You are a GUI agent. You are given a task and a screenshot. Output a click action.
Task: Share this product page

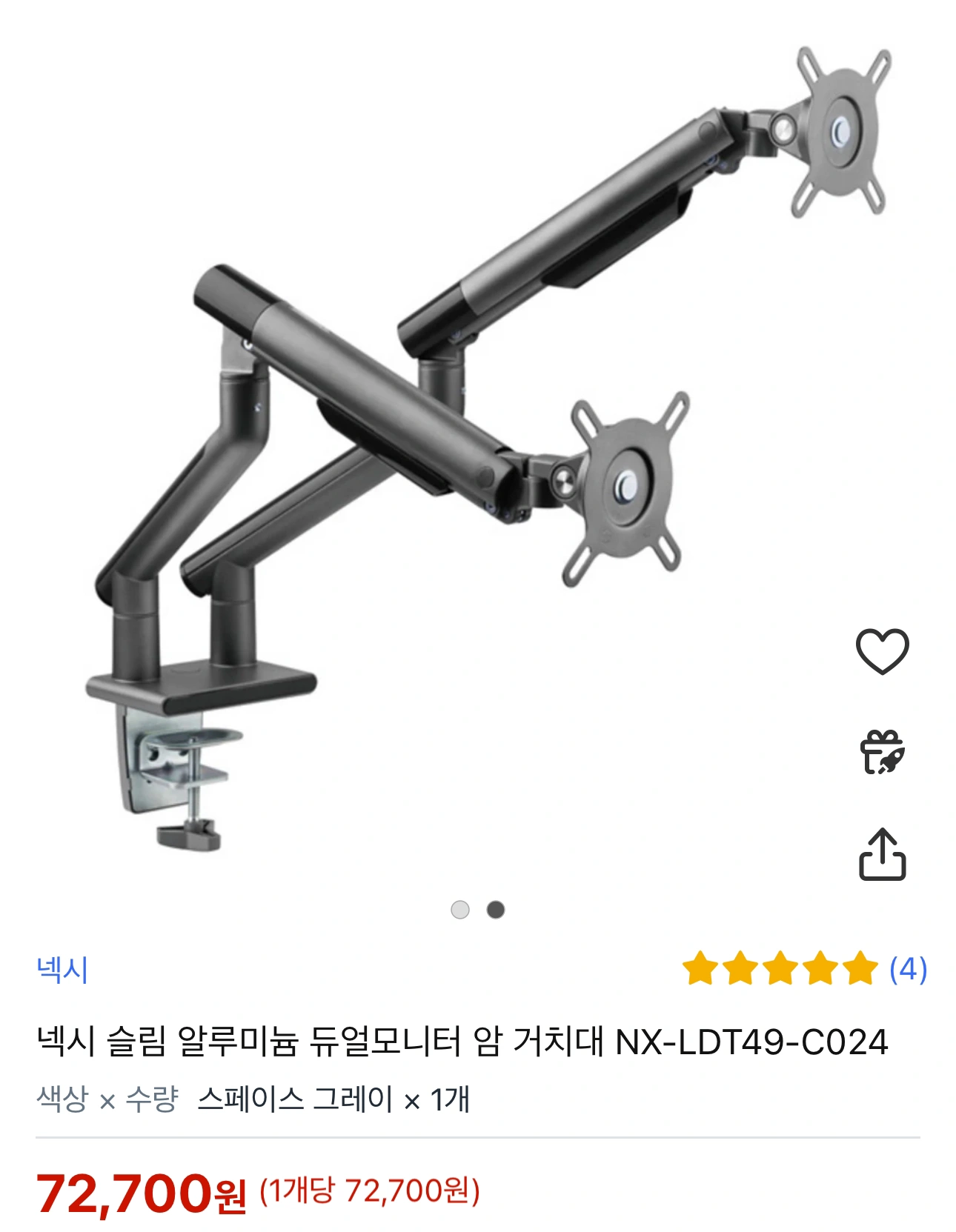point(882,854)
